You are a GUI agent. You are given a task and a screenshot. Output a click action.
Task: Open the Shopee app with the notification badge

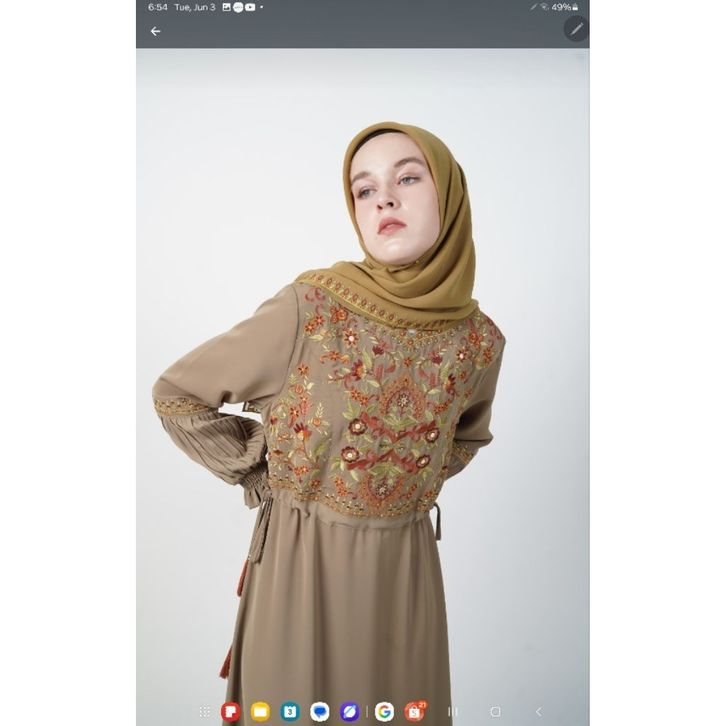coord(414,712)
